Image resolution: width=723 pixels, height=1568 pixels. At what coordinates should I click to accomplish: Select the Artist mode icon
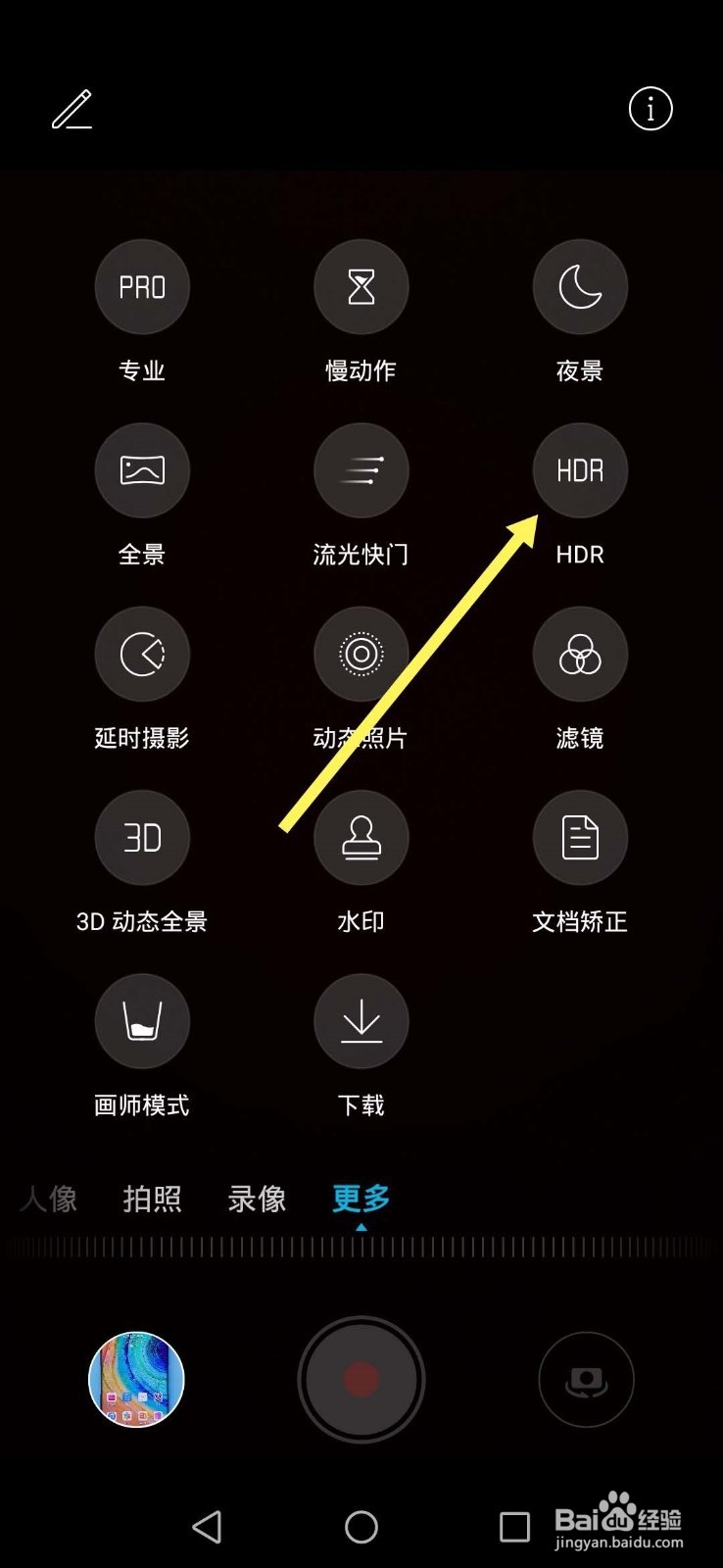click(142, 1021)
